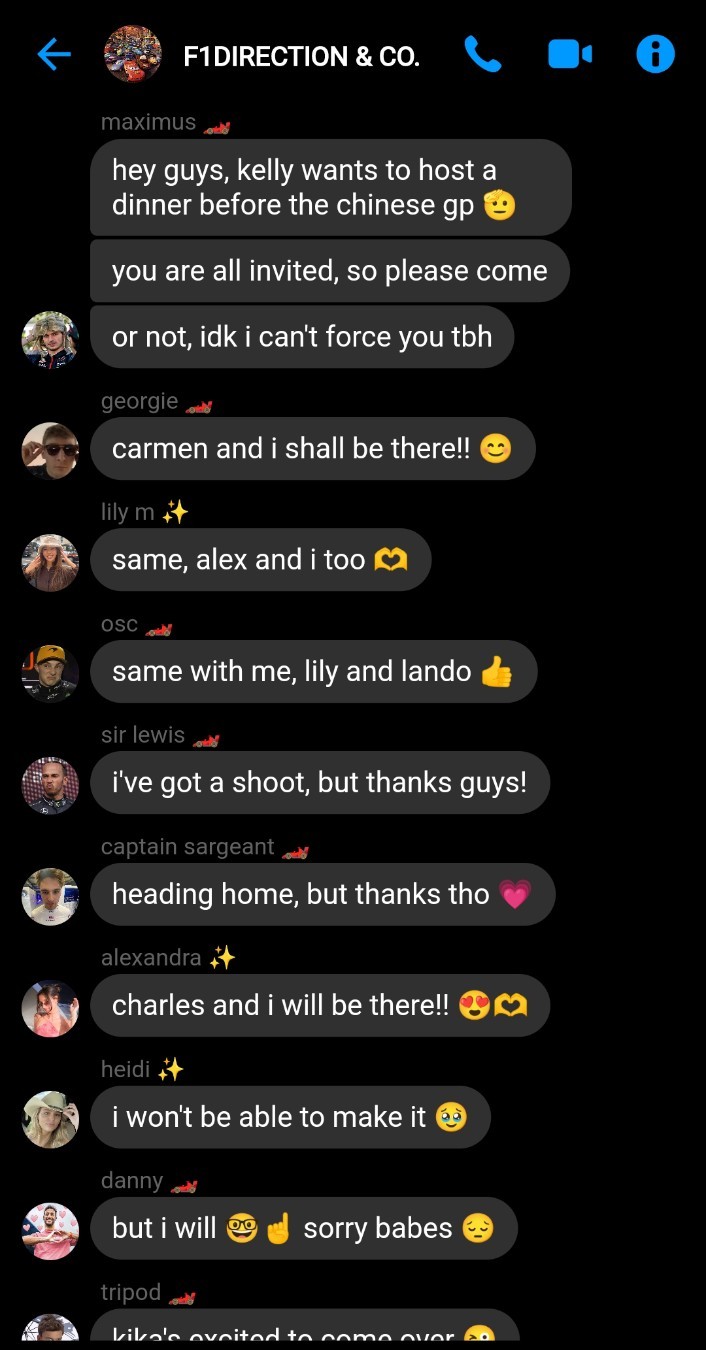706x1350 pixels.
Task: Start a video call with the group
Action: pos(569,55)
